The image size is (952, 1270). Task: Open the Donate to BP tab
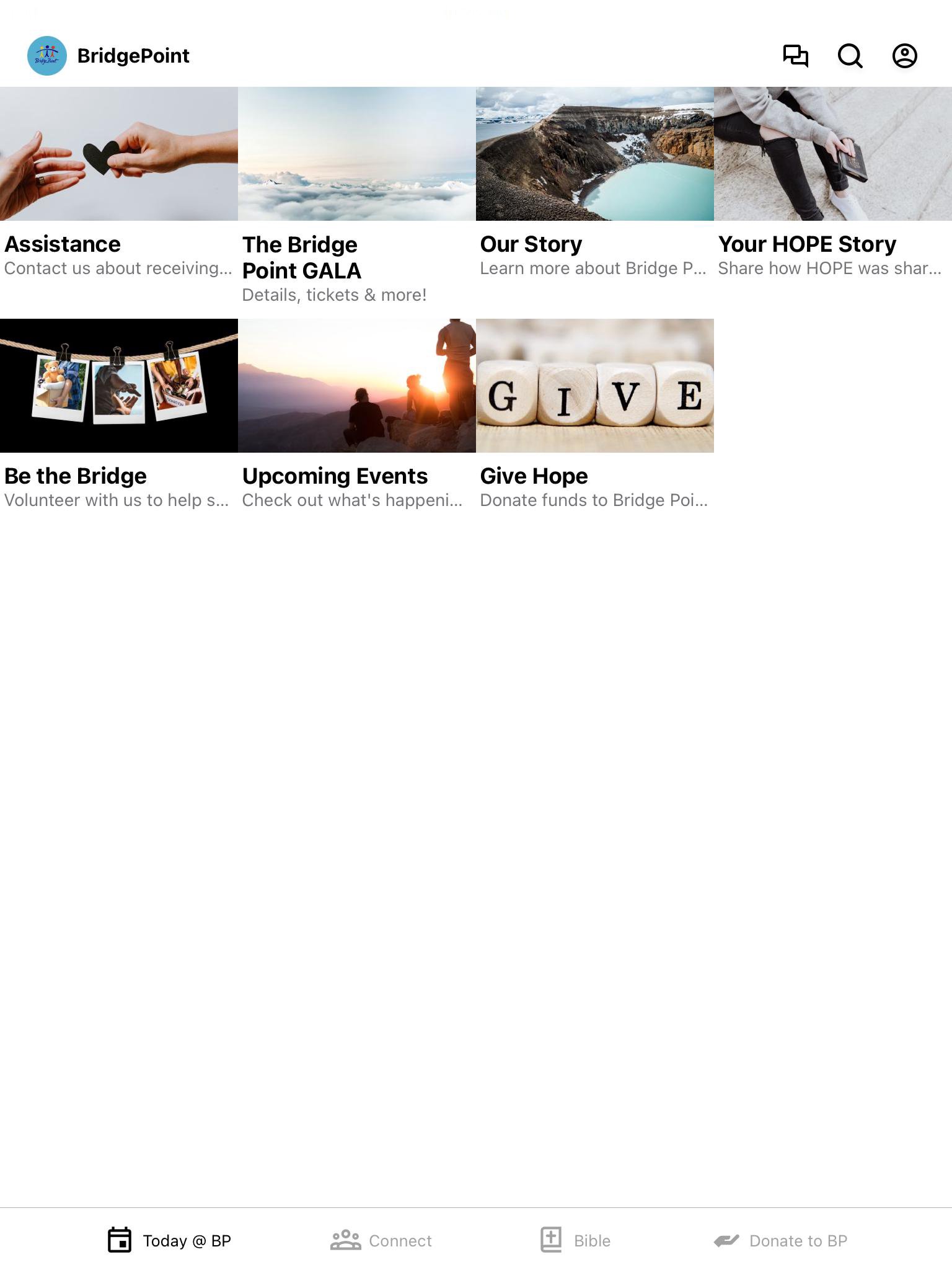[780, 1240]
